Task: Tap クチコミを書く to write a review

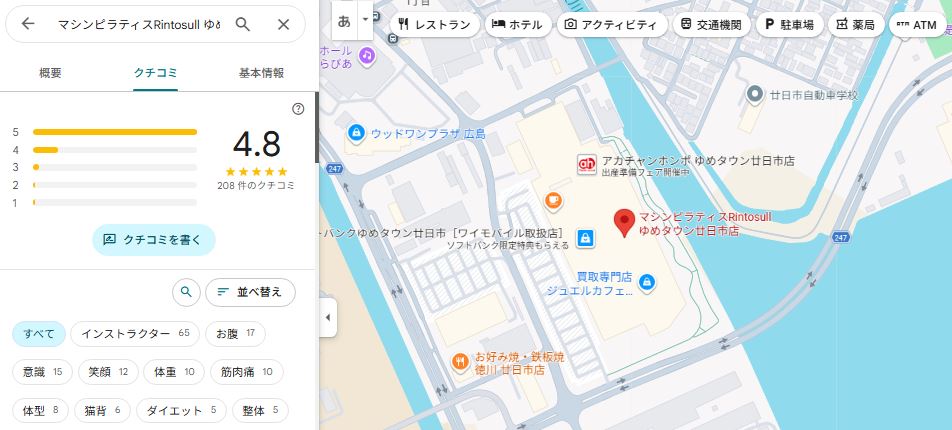Action: pos(153,240)
